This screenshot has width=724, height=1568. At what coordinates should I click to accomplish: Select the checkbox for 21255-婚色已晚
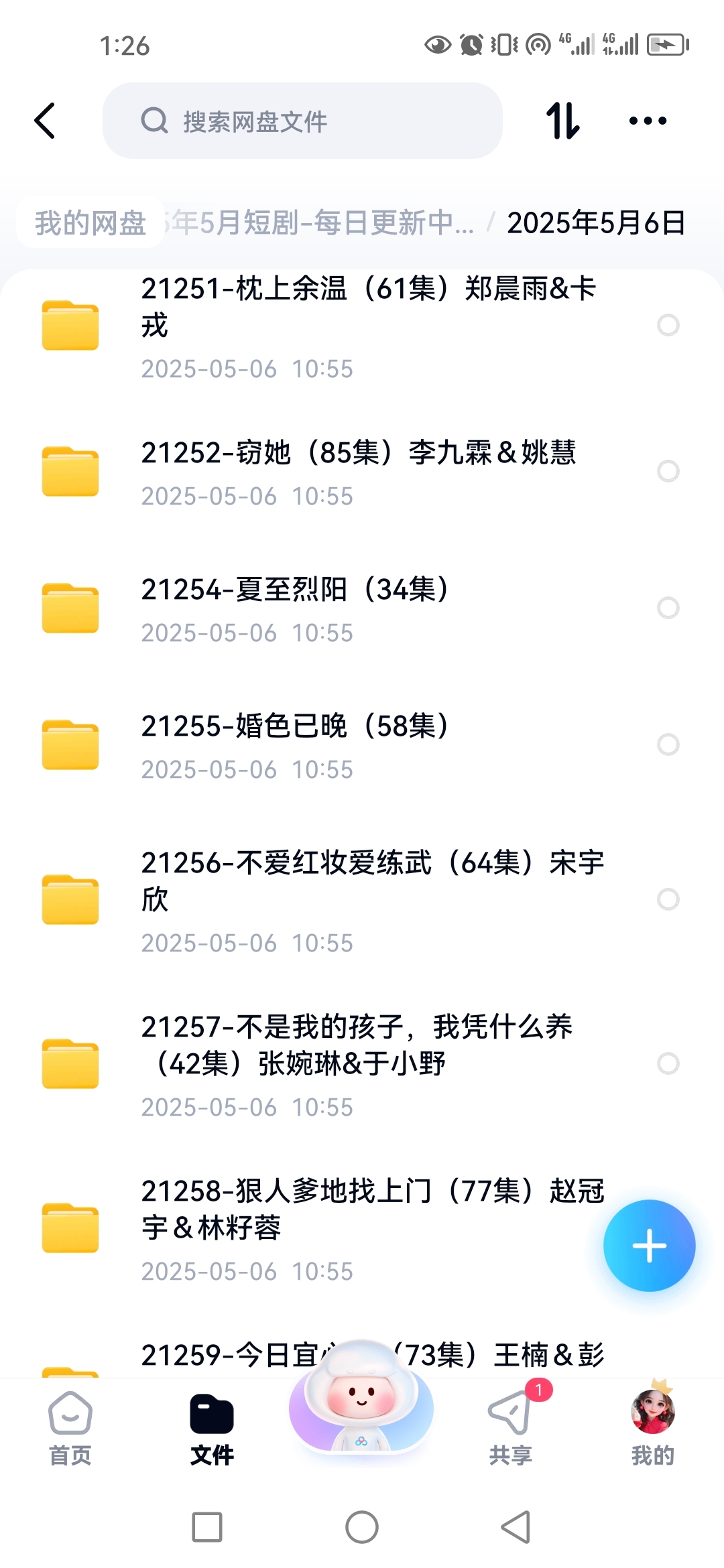(x=668, y=744)
